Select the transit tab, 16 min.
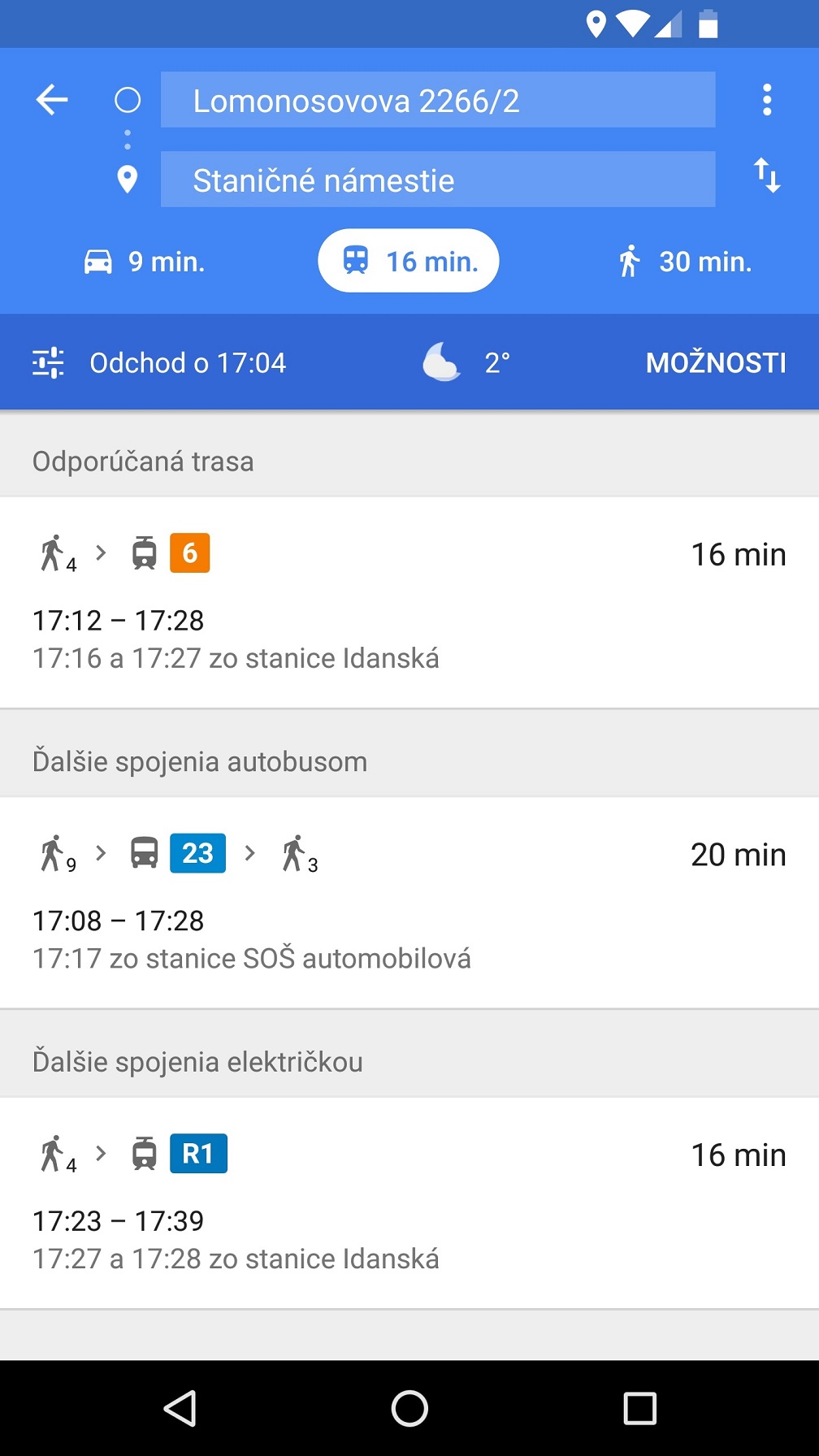The height and width of the screenshot is (1456, 819). [x=408, y=261]
